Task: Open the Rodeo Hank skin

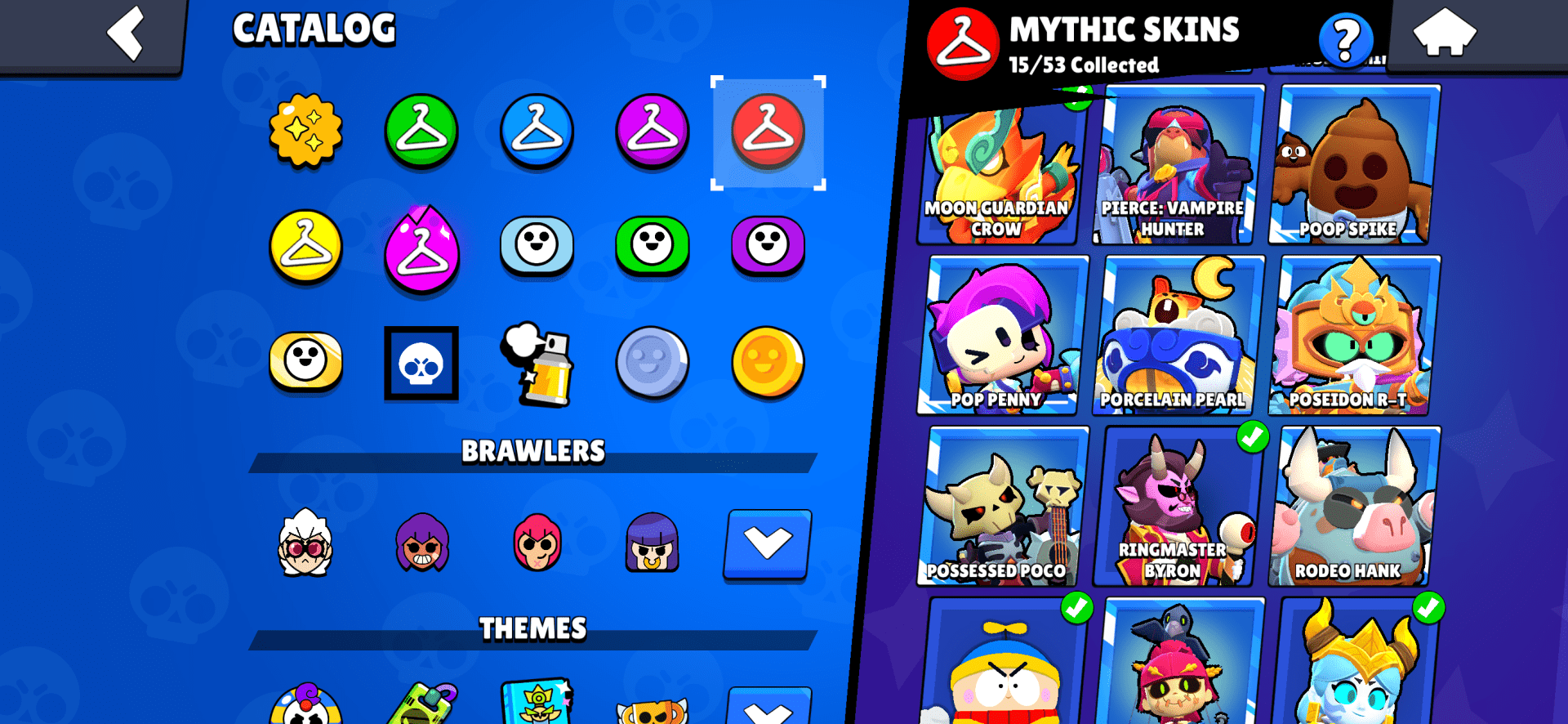Action: (1353, 507)
